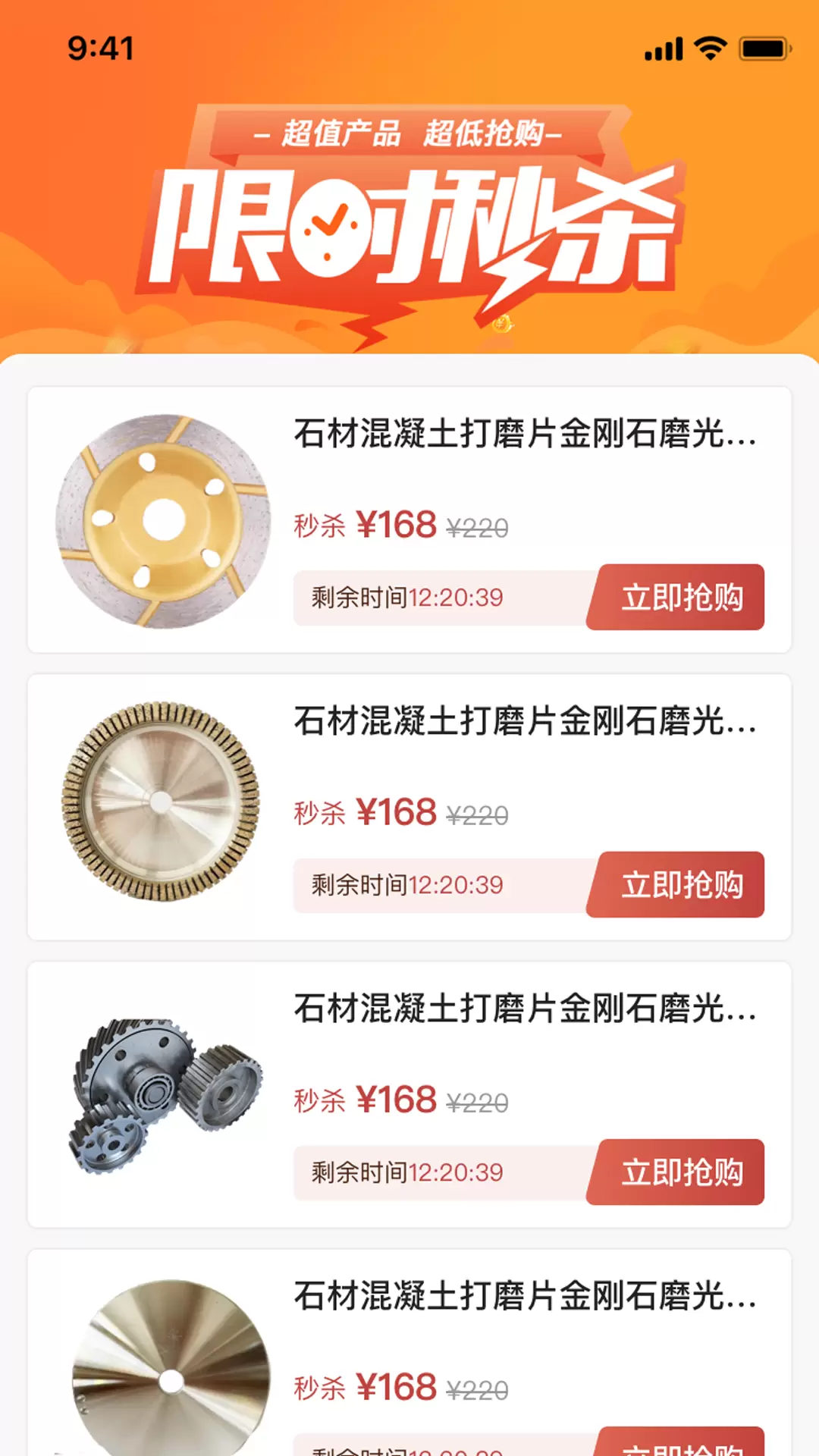The height and width of the screenshot is (1456, 819).
Task: Open the gold grinding disc product card
Action: [x=409, y=520]
